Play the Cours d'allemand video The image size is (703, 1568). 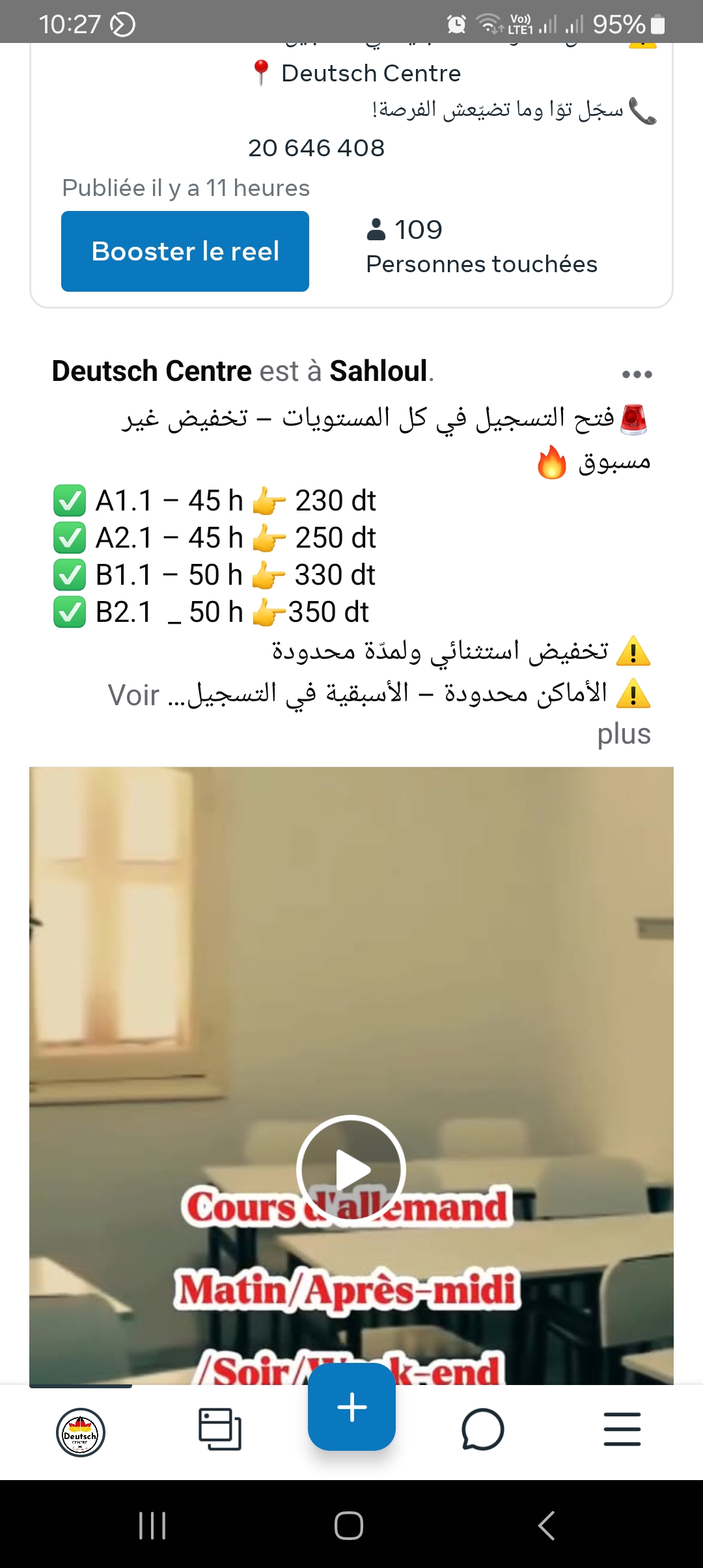click(x=351, y=1170)
